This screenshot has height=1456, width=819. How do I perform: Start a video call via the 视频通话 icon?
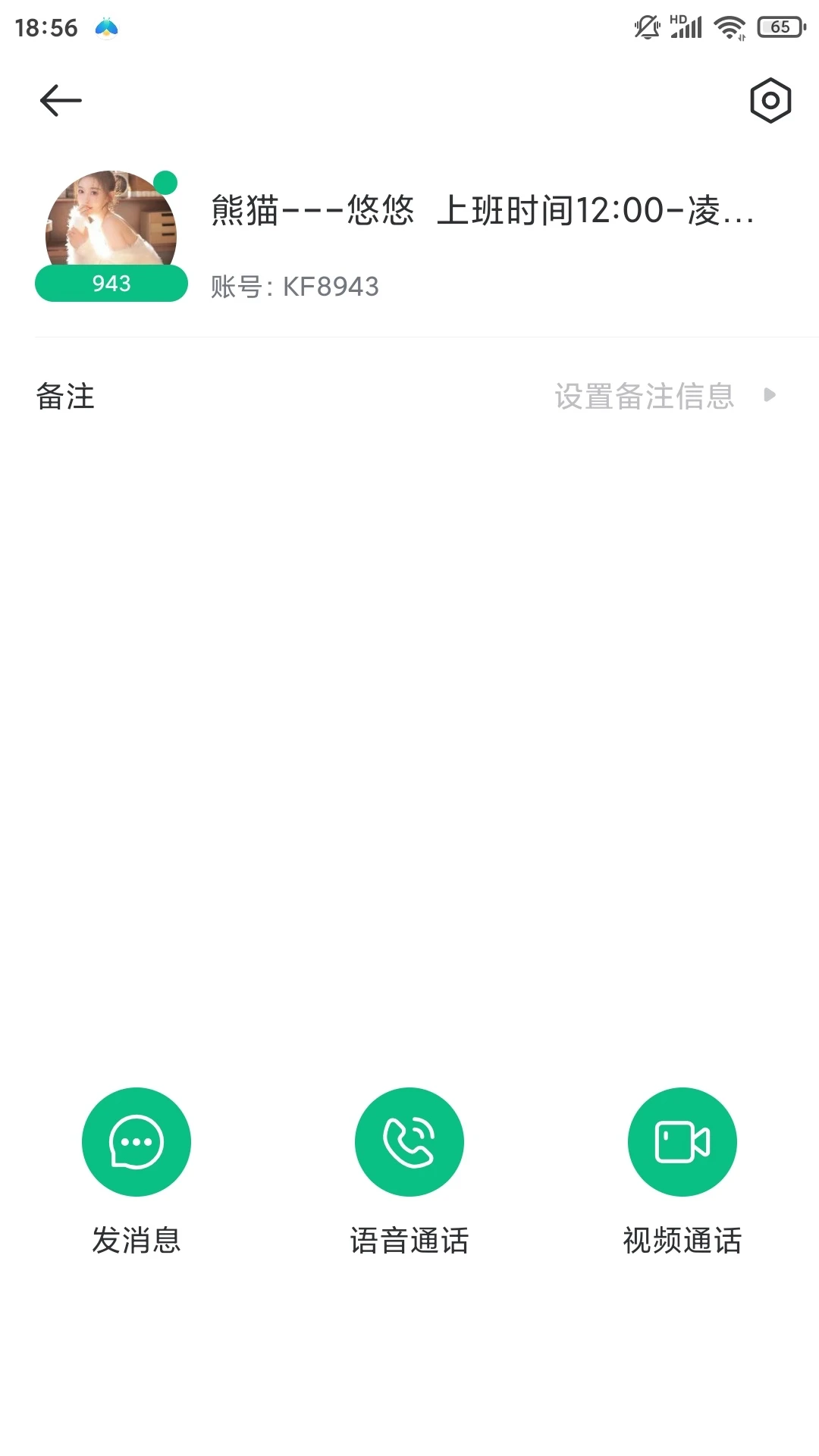pyautogui.click(x=682, y=1143)
